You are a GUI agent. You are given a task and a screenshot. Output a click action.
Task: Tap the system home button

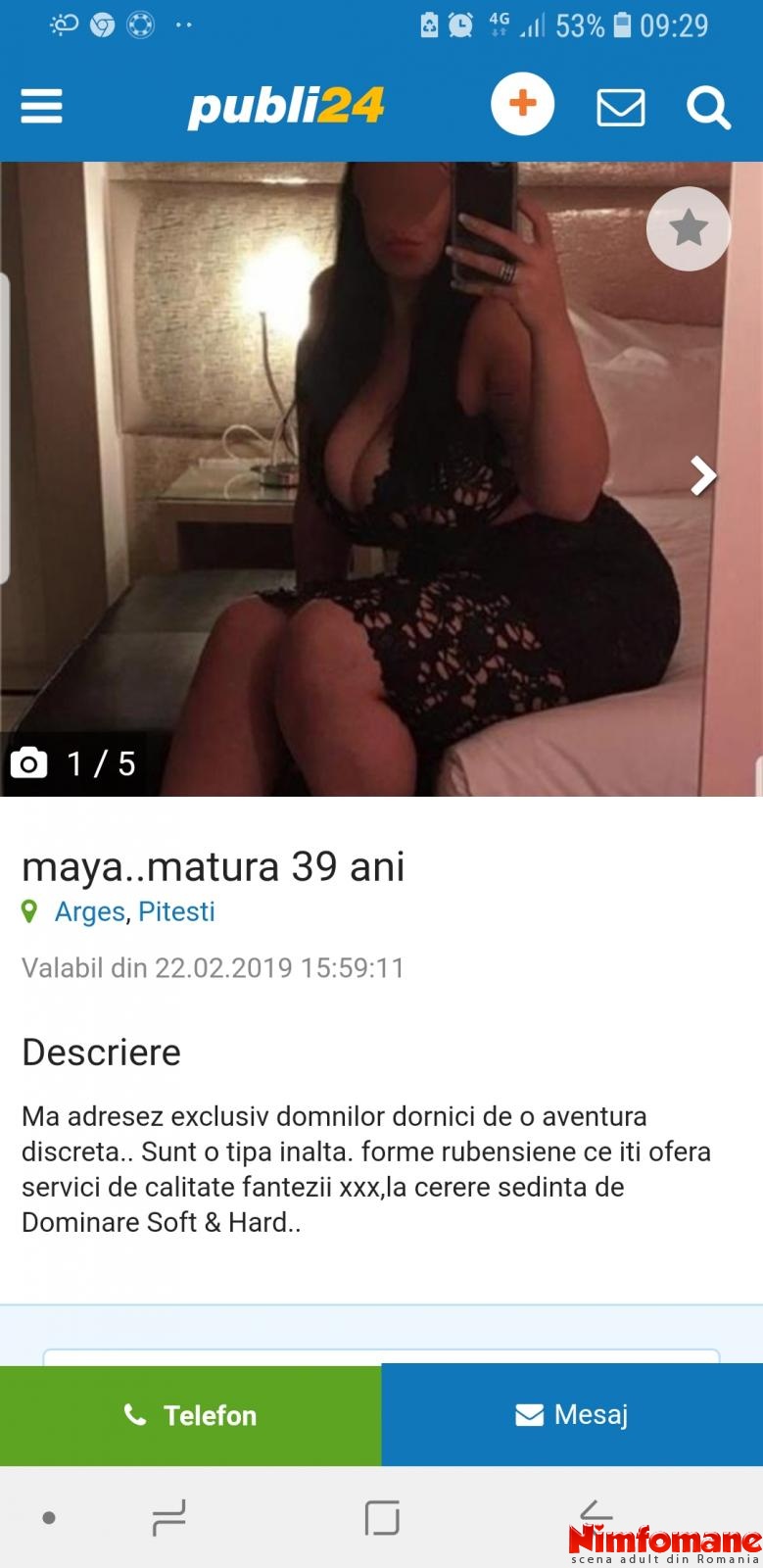[x=382, y=1518]
